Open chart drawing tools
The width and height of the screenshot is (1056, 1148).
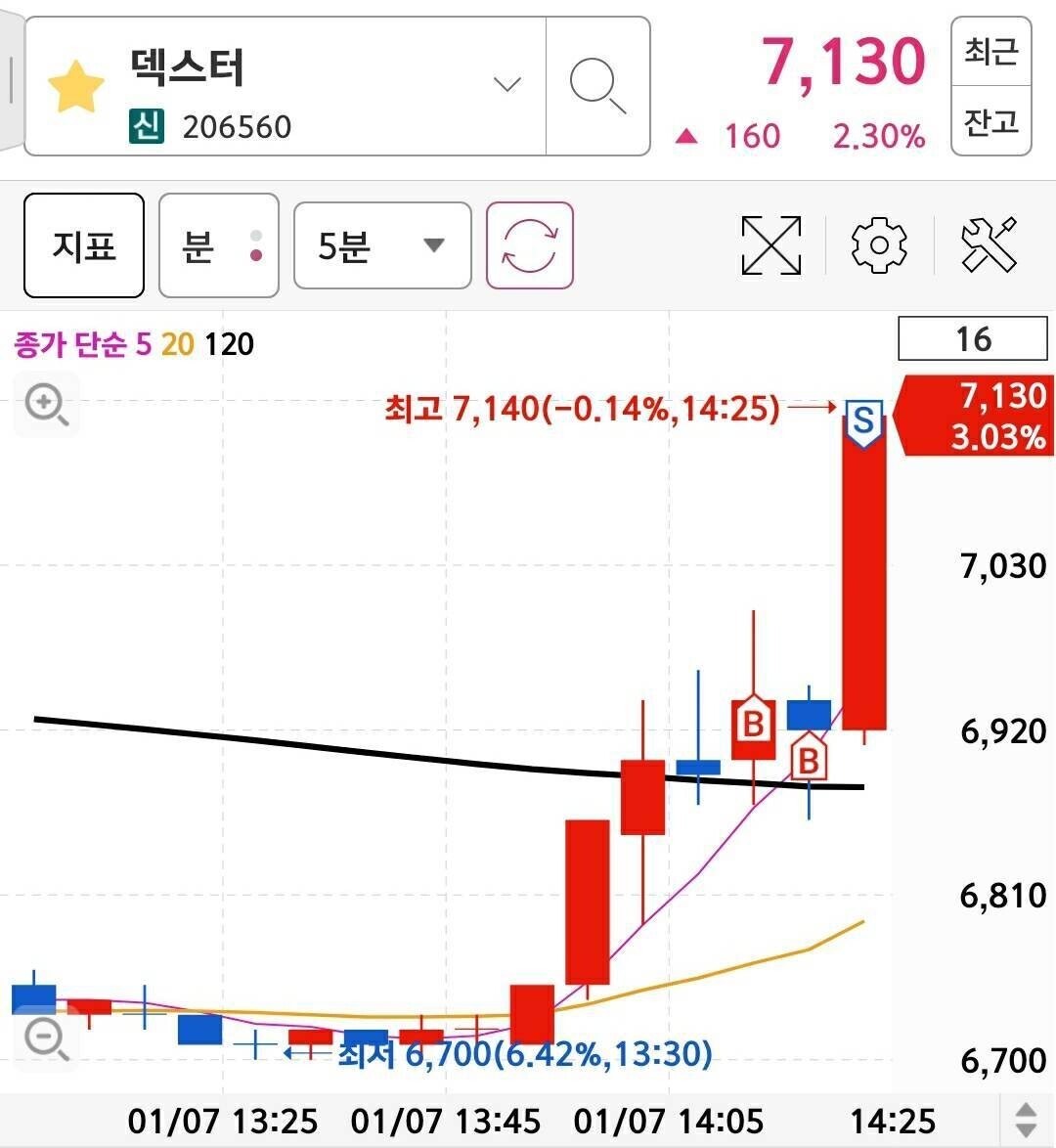tap(989, 245)
